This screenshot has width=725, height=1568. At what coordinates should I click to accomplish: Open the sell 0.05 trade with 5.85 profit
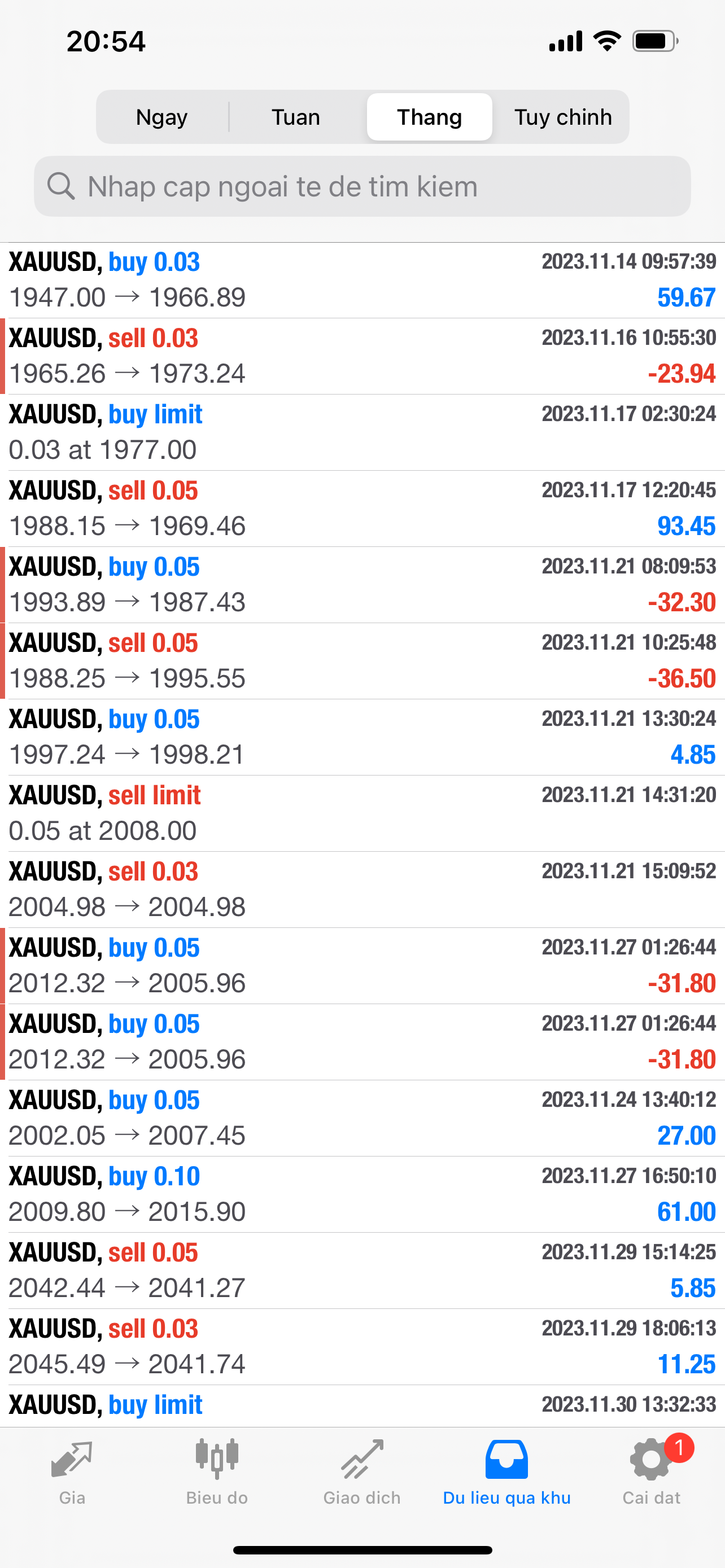point(362,1271)
